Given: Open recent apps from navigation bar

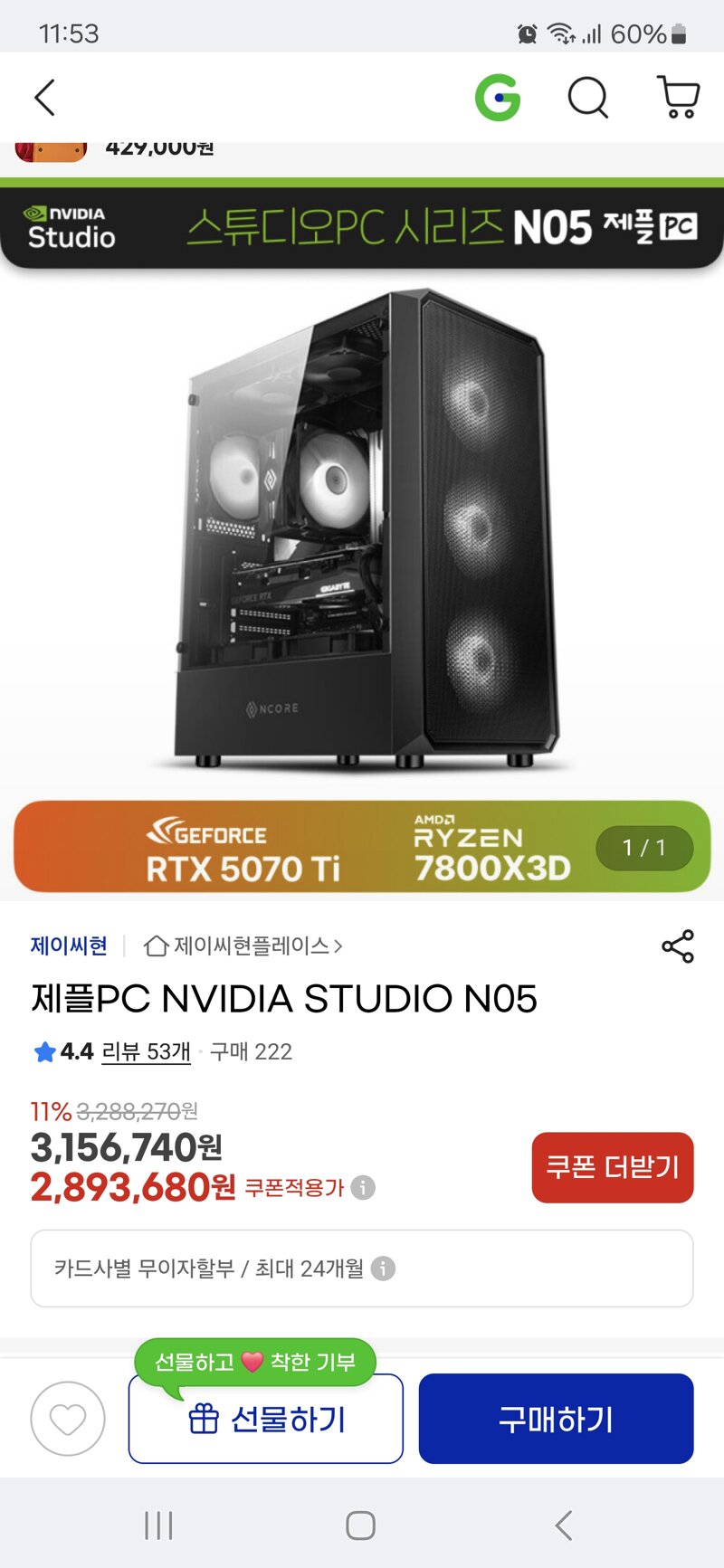Looking at the screenshot, I should point(159,1525).
